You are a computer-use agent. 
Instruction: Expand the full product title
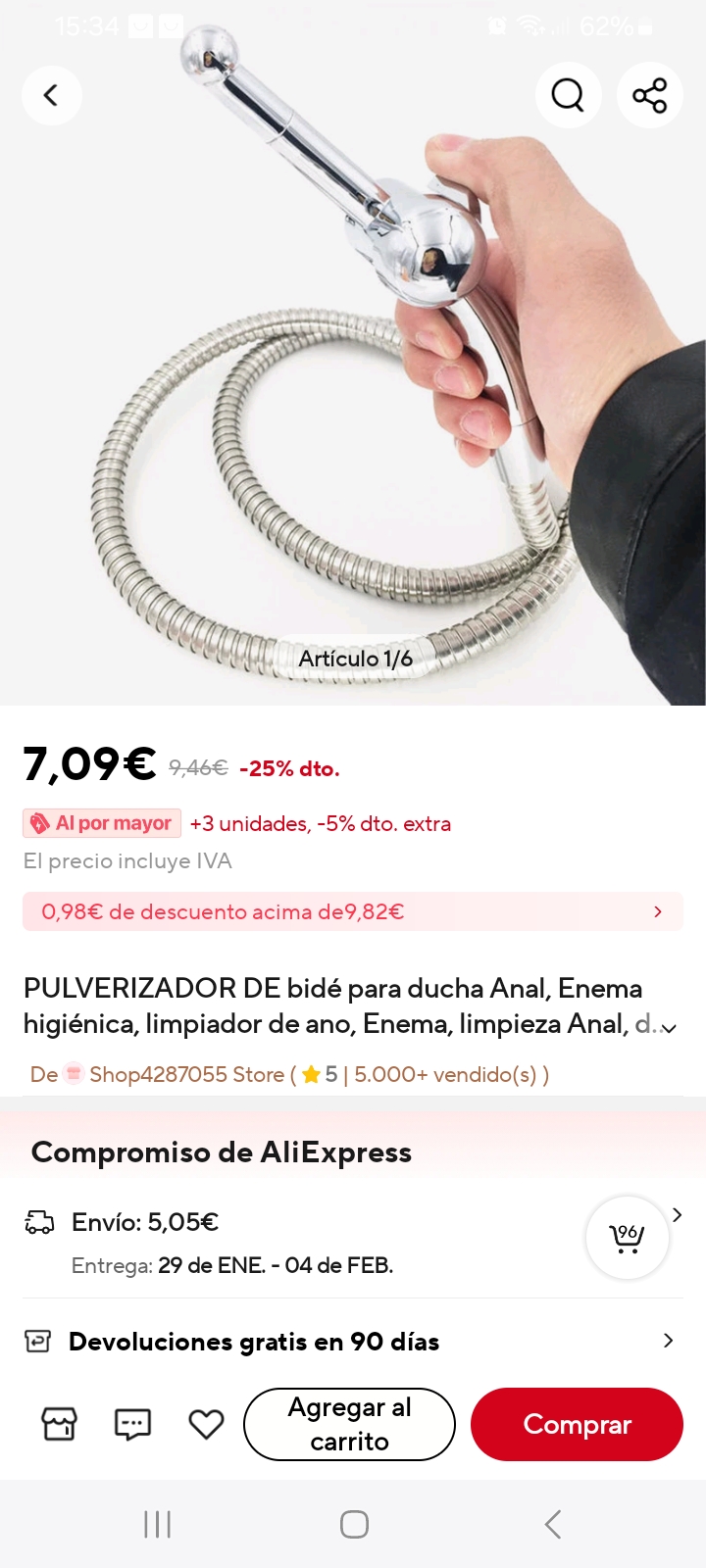pyautogui.click(x=669, y=1027)
